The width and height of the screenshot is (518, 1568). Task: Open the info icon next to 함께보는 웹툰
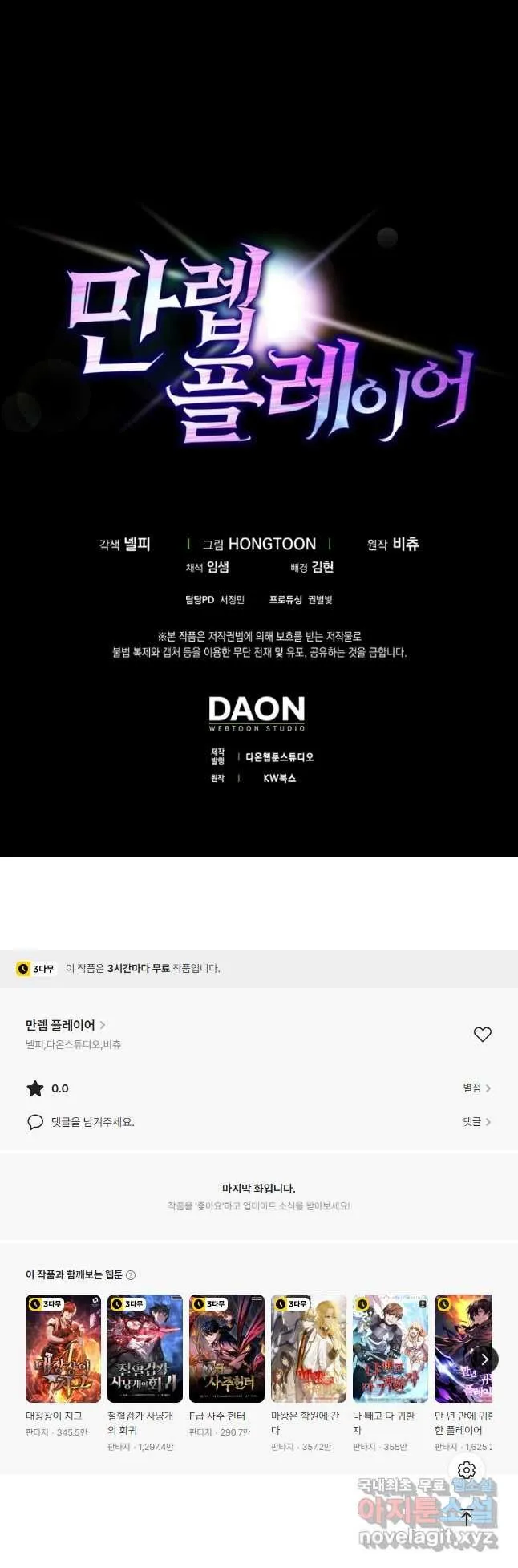point(131,1275)
